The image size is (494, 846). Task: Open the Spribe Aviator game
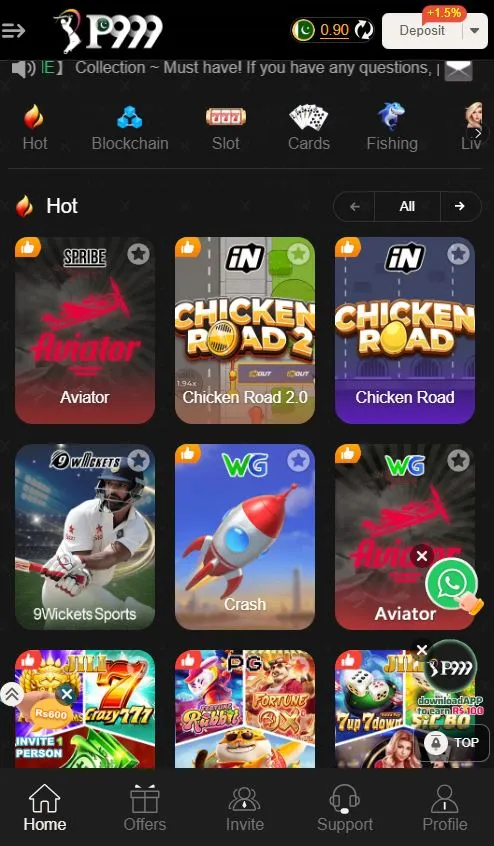pyautogui.click(x=85, y=330)
